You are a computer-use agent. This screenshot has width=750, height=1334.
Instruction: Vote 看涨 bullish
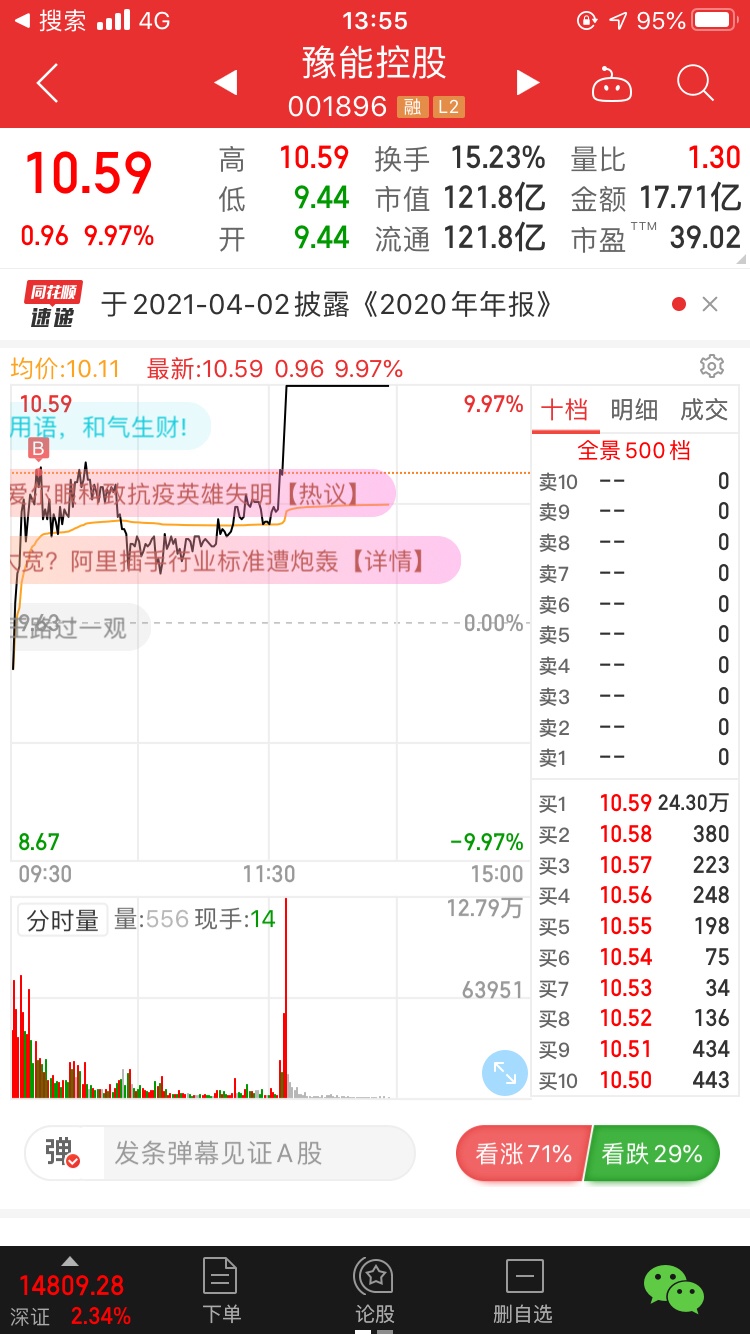pyautogui.click(x=521, y=1153)
